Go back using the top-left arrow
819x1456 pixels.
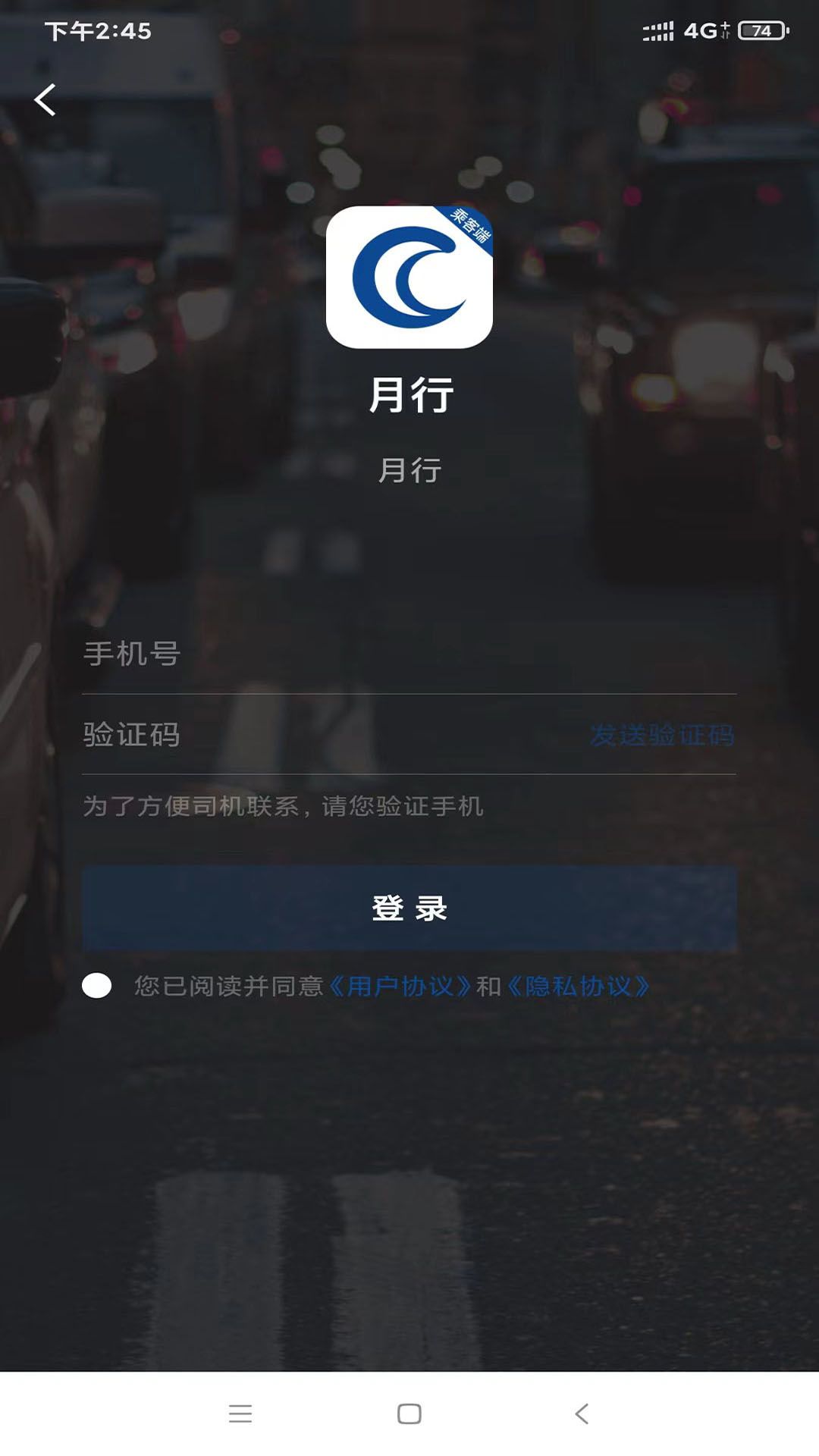pyautogui.click(x=45, y=100)
